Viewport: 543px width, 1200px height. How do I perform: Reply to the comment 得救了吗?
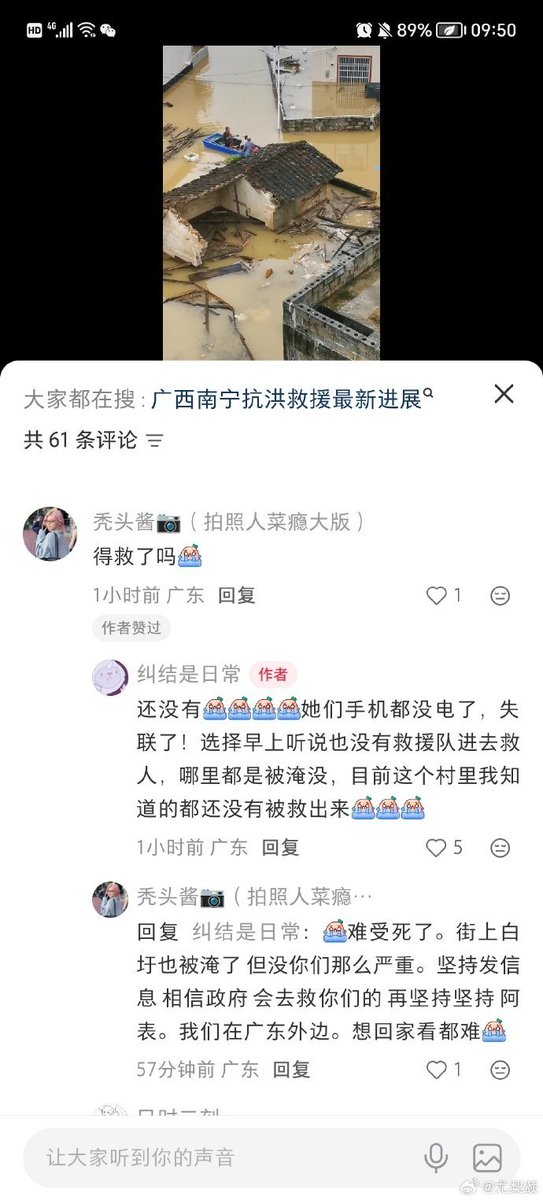[237, 595]
